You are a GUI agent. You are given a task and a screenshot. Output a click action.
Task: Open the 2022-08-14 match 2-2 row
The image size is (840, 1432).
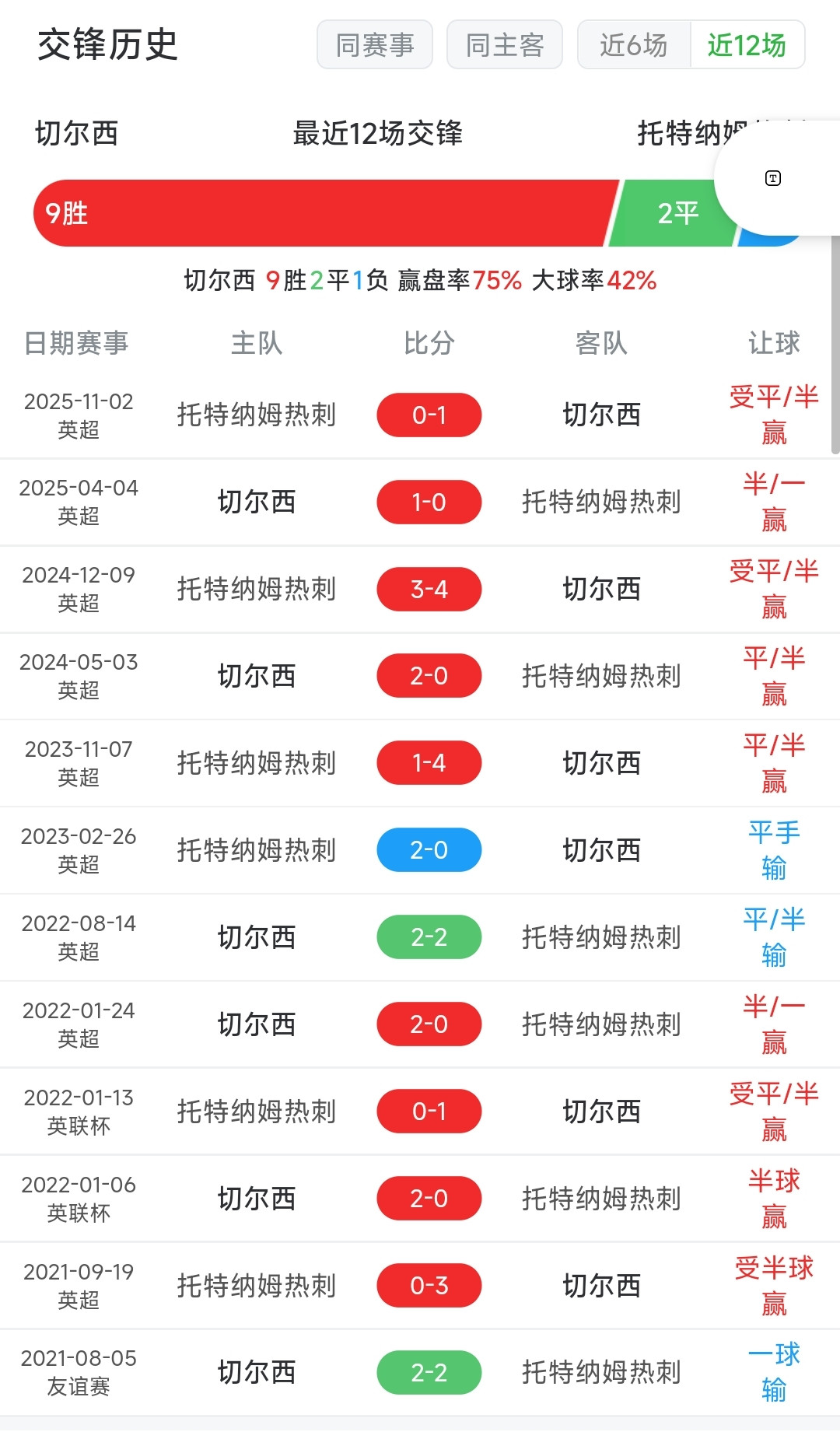420,938
